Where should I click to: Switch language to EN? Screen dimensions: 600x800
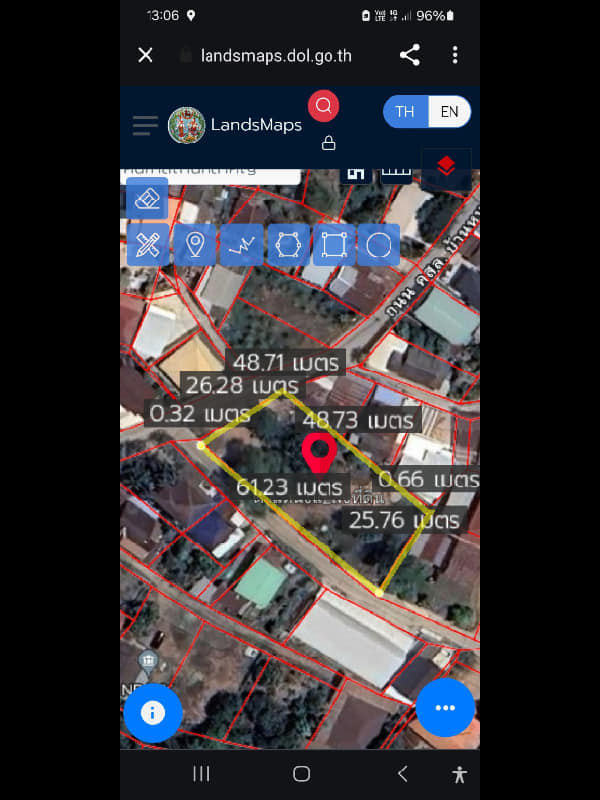click(449, 112)
